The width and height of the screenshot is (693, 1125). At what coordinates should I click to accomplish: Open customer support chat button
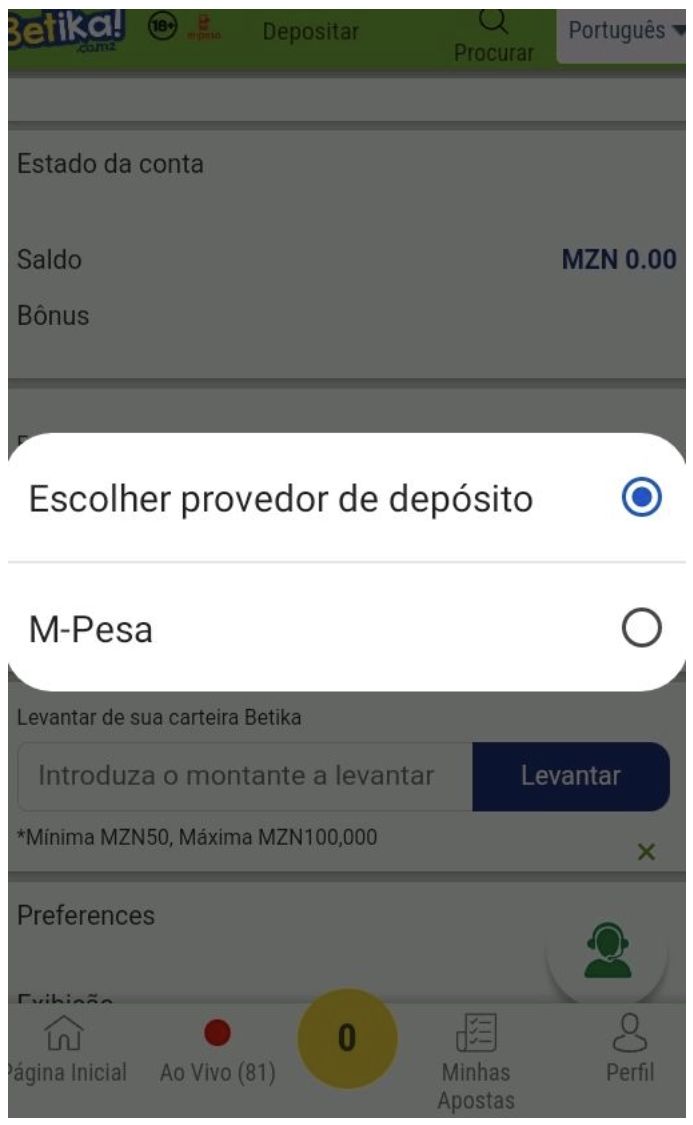click(609, 948)
